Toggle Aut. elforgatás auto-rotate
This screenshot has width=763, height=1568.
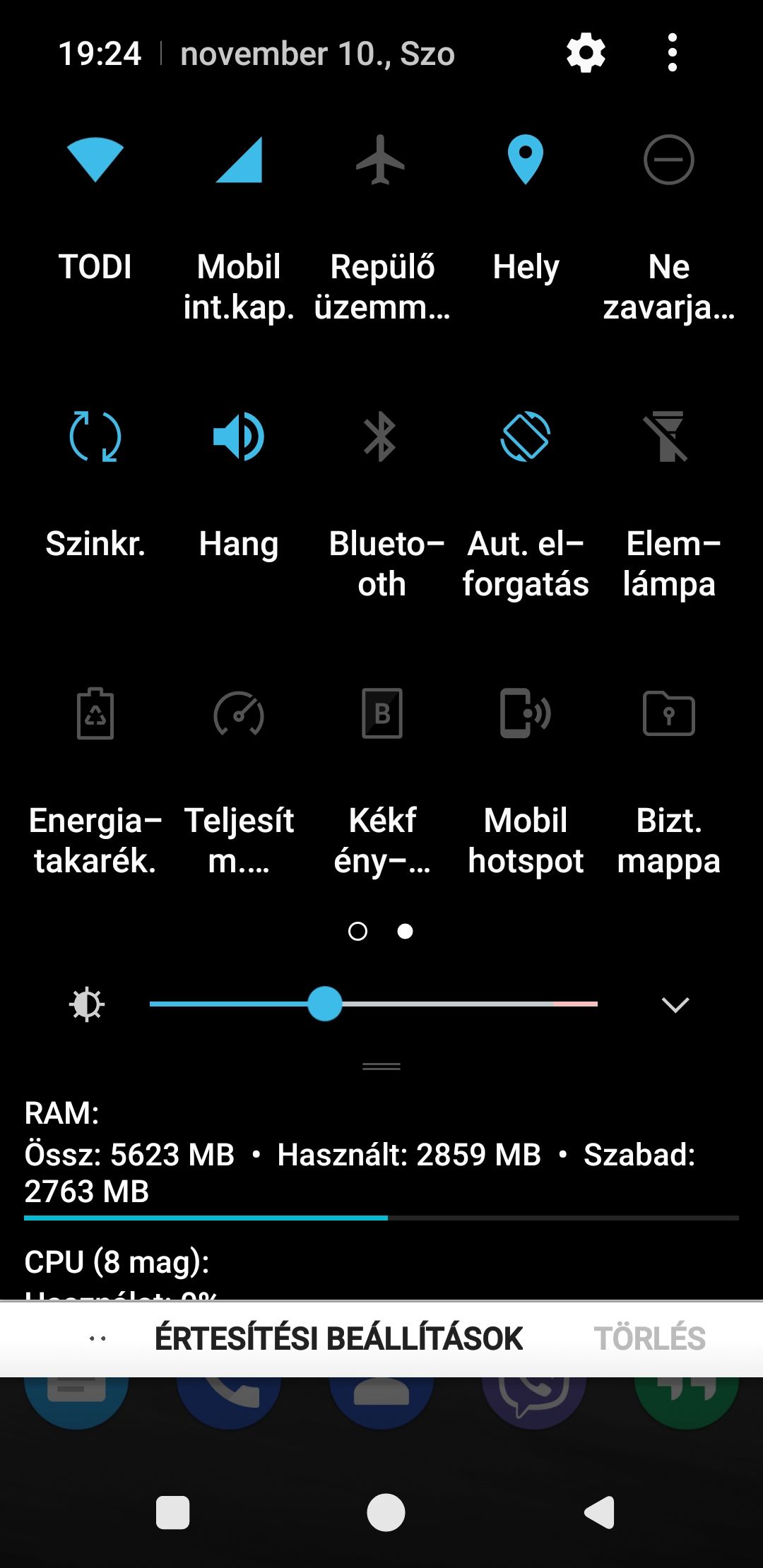pyautogui.click(x=526, y=436)
